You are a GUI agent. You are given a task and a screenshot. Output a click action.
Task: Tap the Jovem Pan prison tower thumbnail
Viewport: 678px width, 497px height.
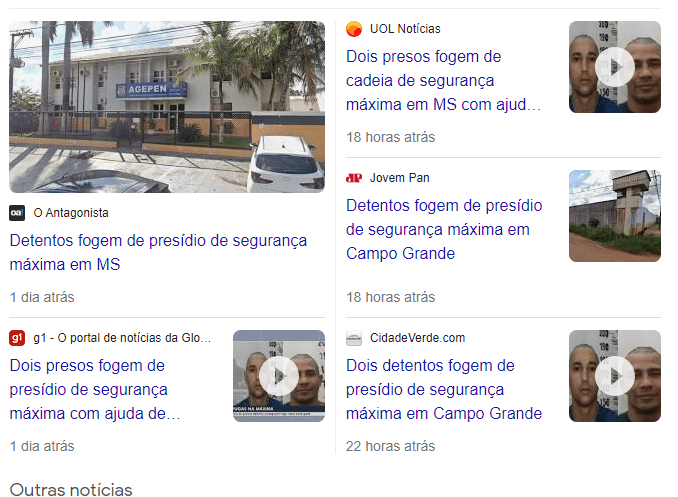(x=614, y=215)
